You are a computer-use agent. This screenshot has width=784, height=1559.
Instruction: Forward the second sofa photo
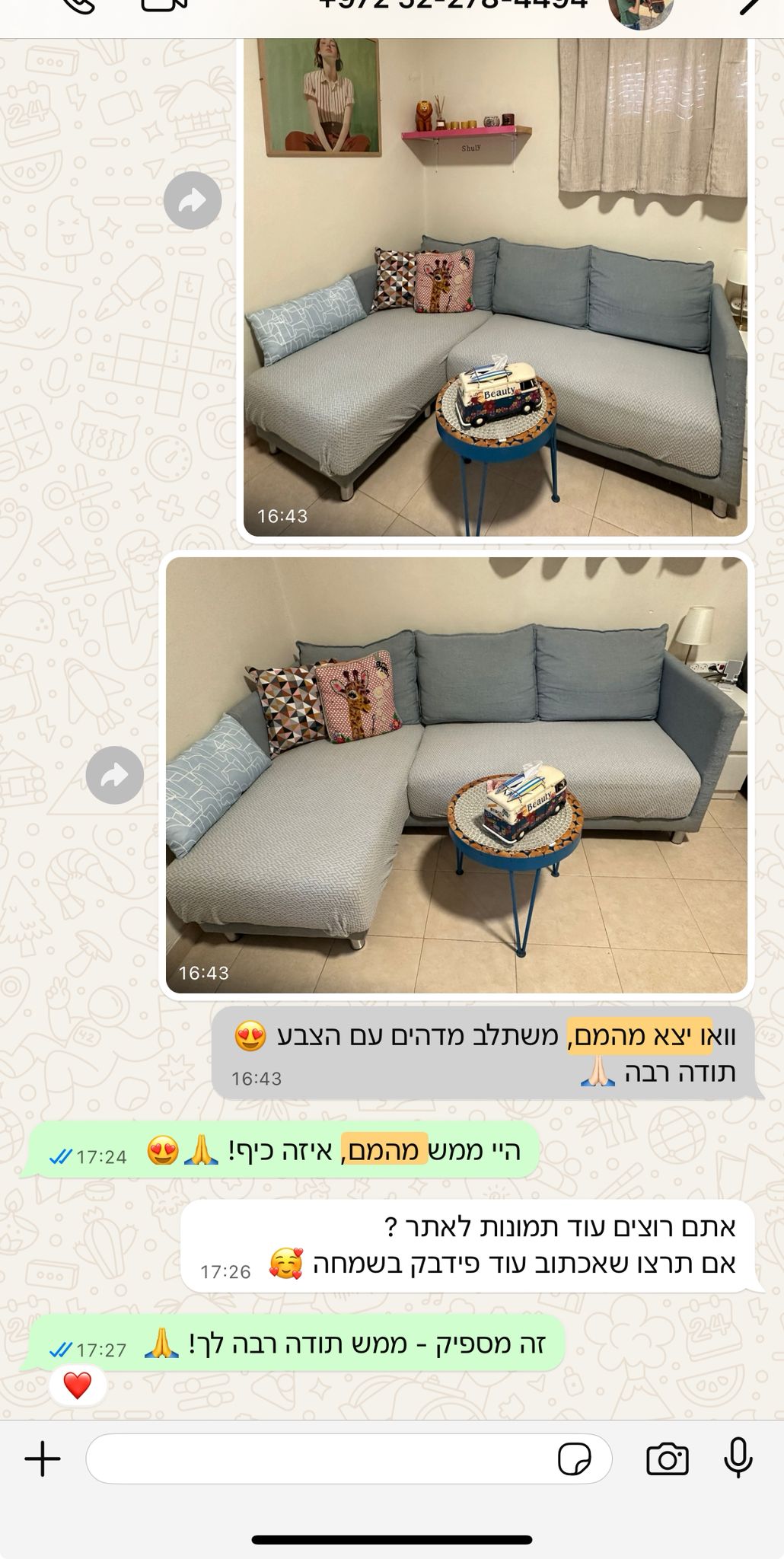point(115,775)
